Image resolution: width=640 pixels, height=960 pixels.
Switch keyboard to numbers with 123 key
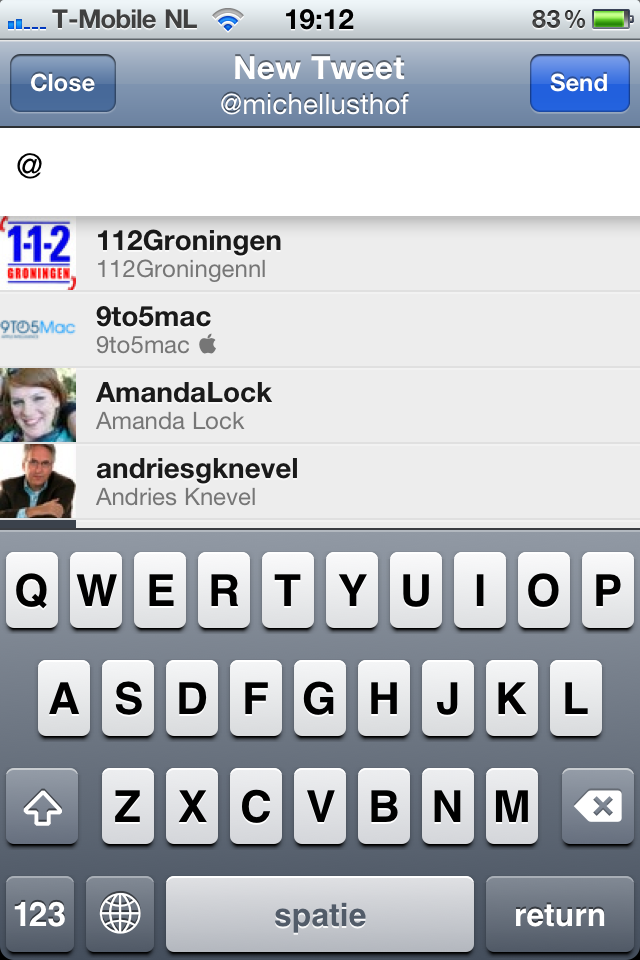(x=40, y=914)
